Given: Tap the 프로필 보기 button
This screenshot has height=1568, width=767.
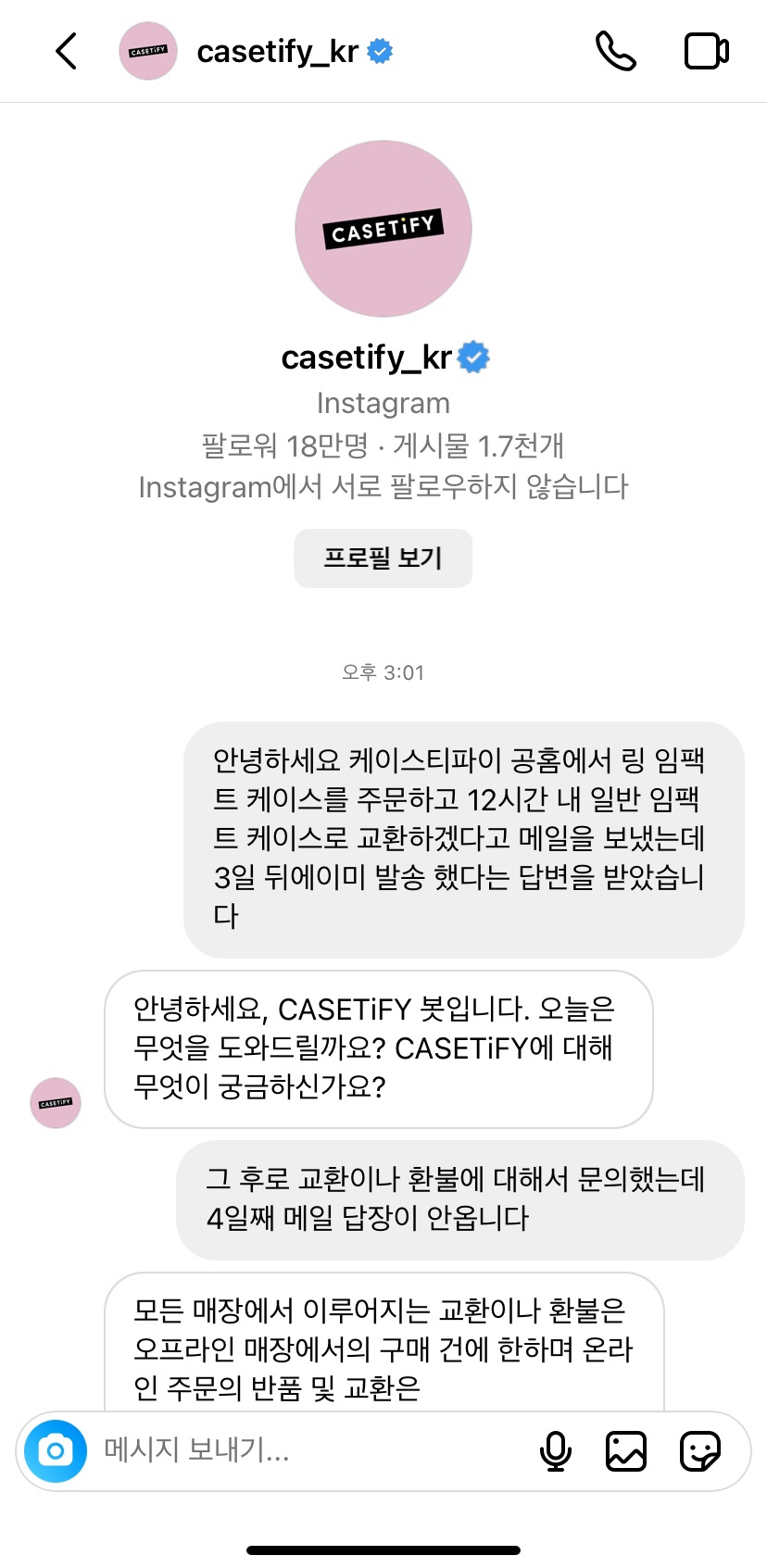Looking at the screenshot, I should click(x=383, y=558).
